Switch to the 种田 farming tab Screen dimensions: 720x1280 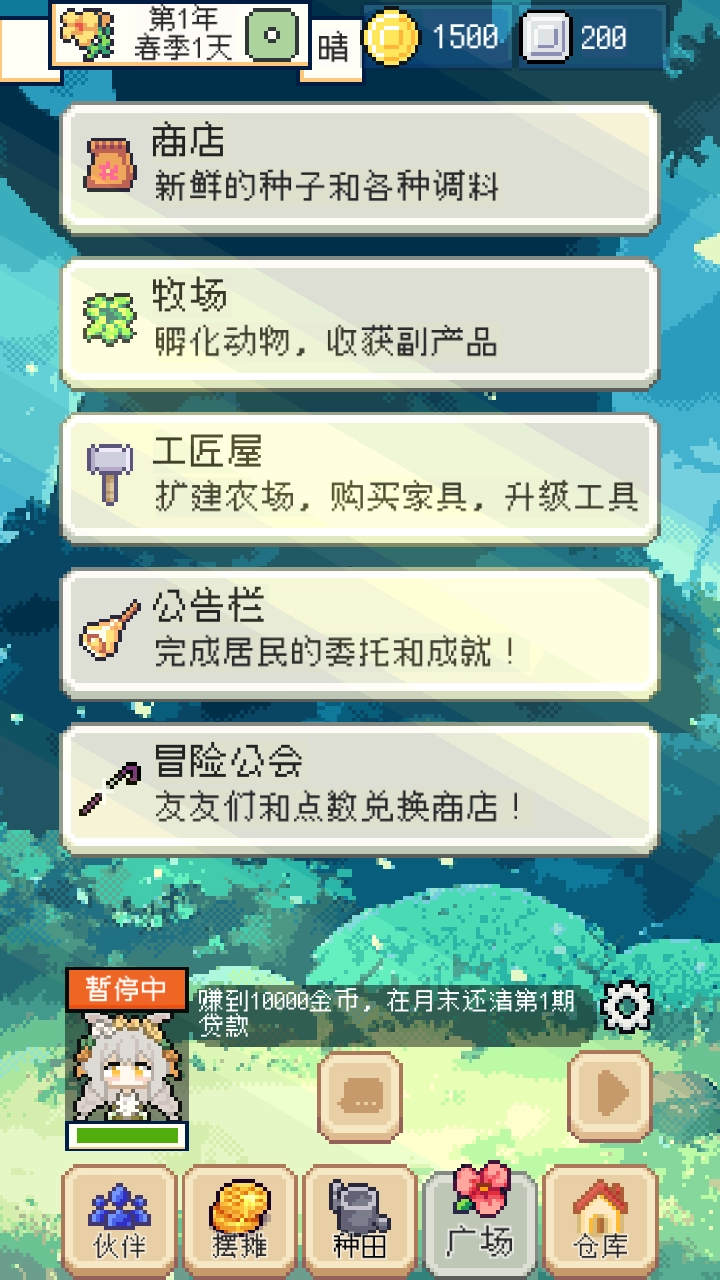point(360,1221)
